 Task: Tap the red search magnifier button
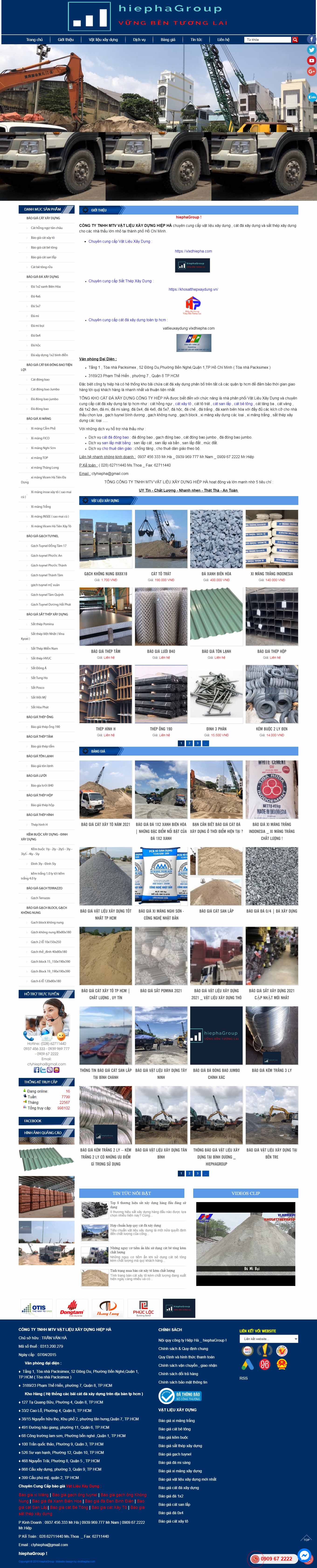pyautogui.click(x=295, y=40)
